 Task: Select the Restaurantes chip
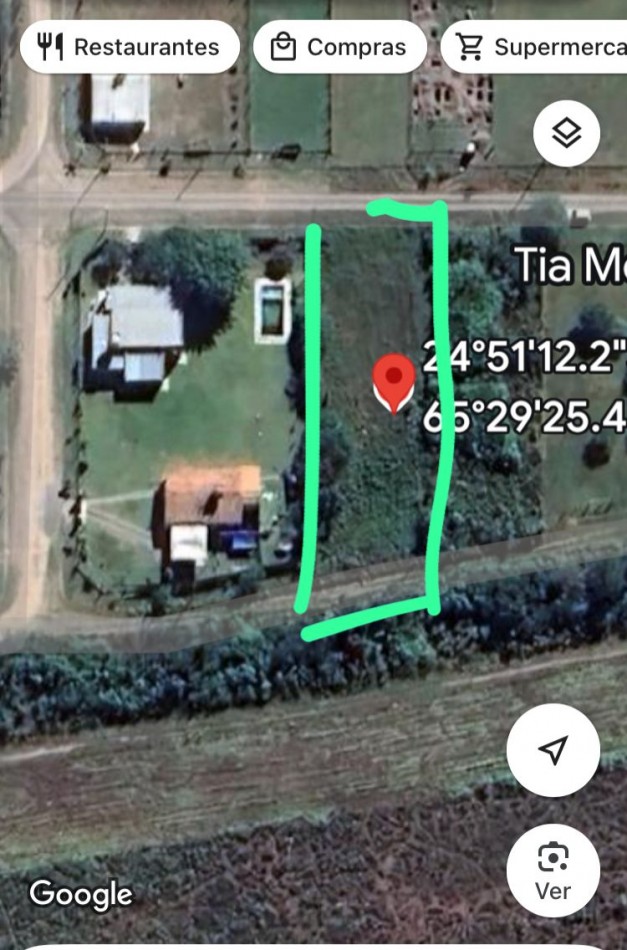coord(130,47)
